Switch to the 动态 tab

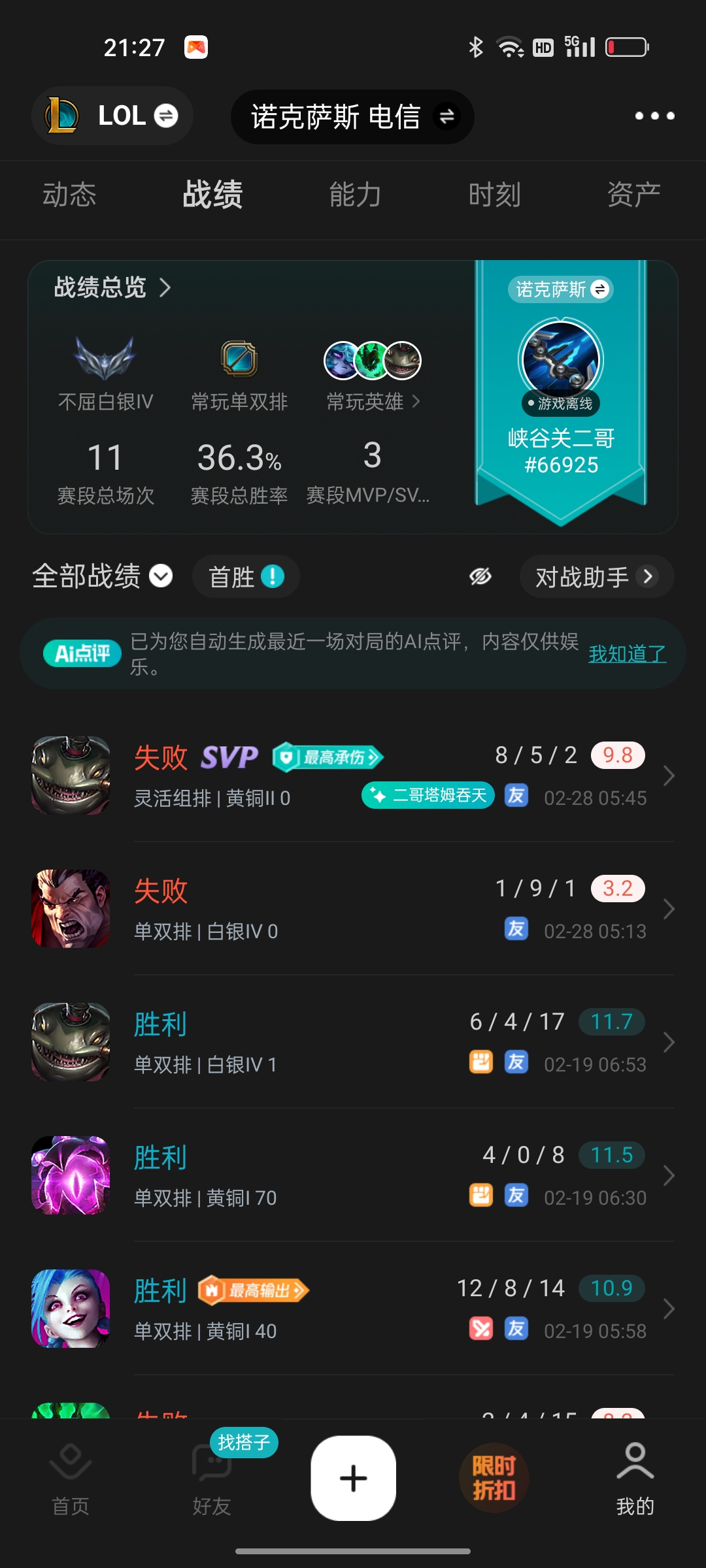(x=69, y=195)
